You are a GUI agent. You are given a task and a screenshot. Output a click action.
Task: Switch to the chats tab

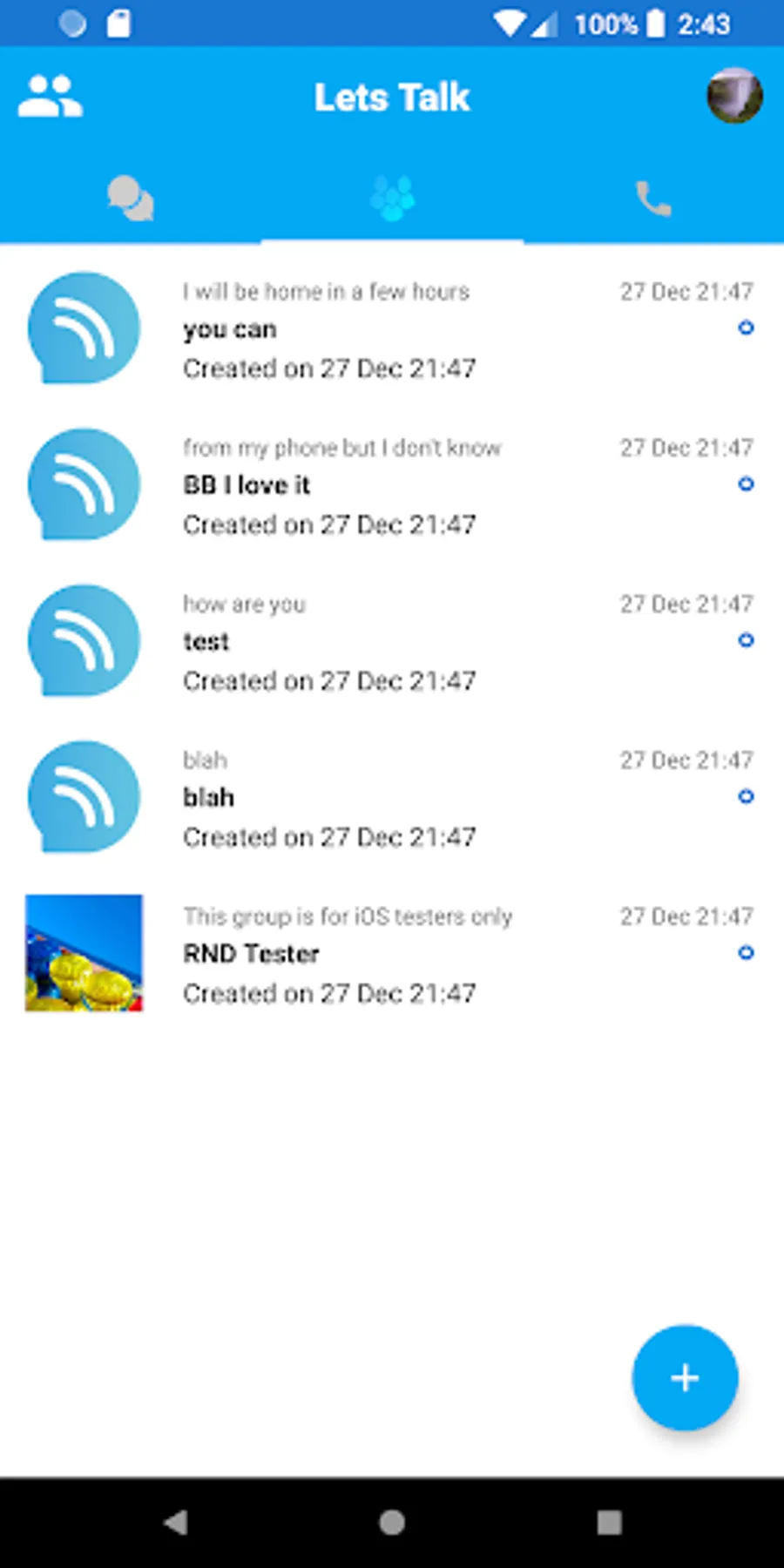131,199
